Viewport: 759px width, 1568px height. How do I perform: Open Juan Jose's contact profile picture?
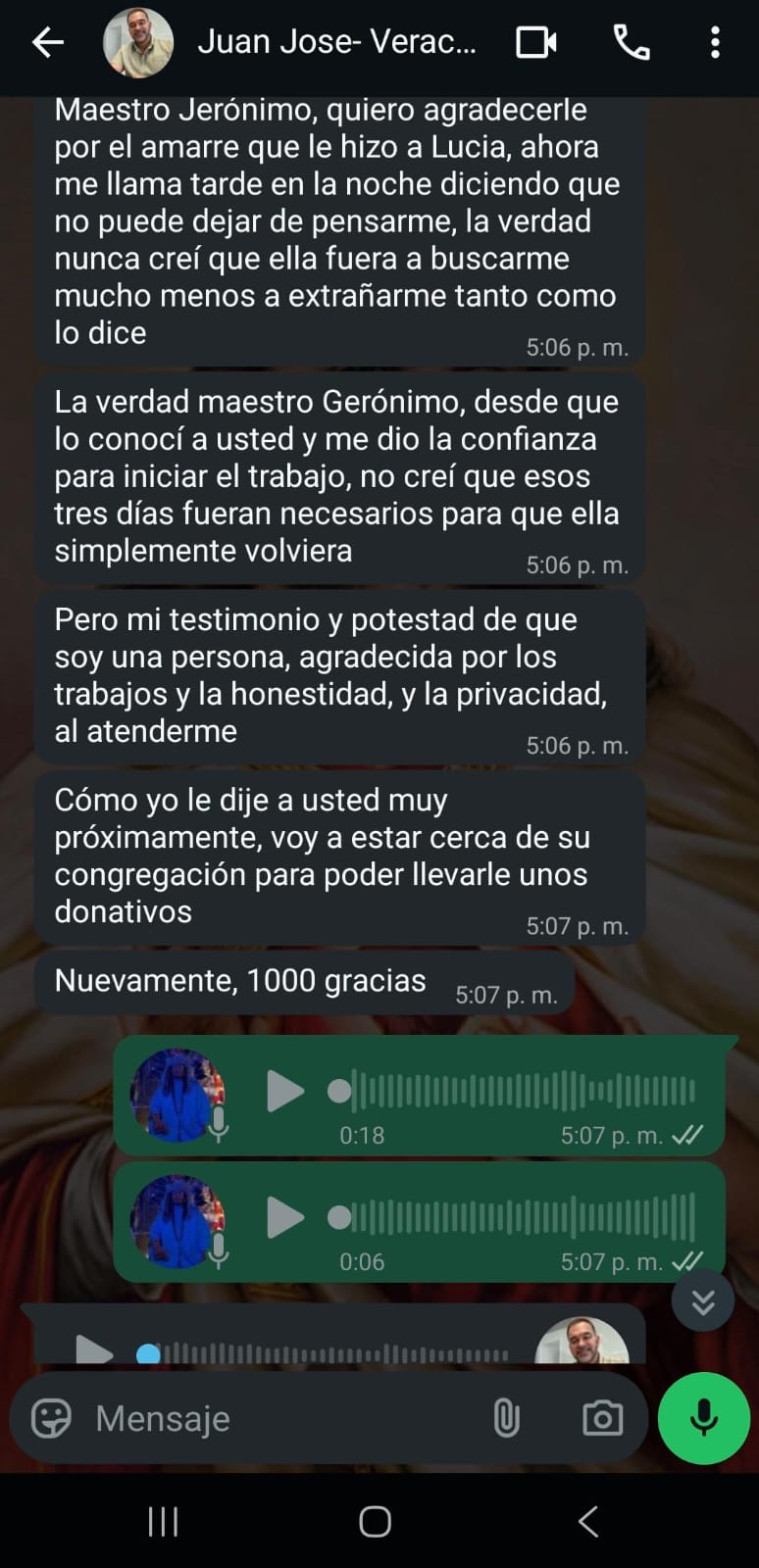click(x=137, y=41)
